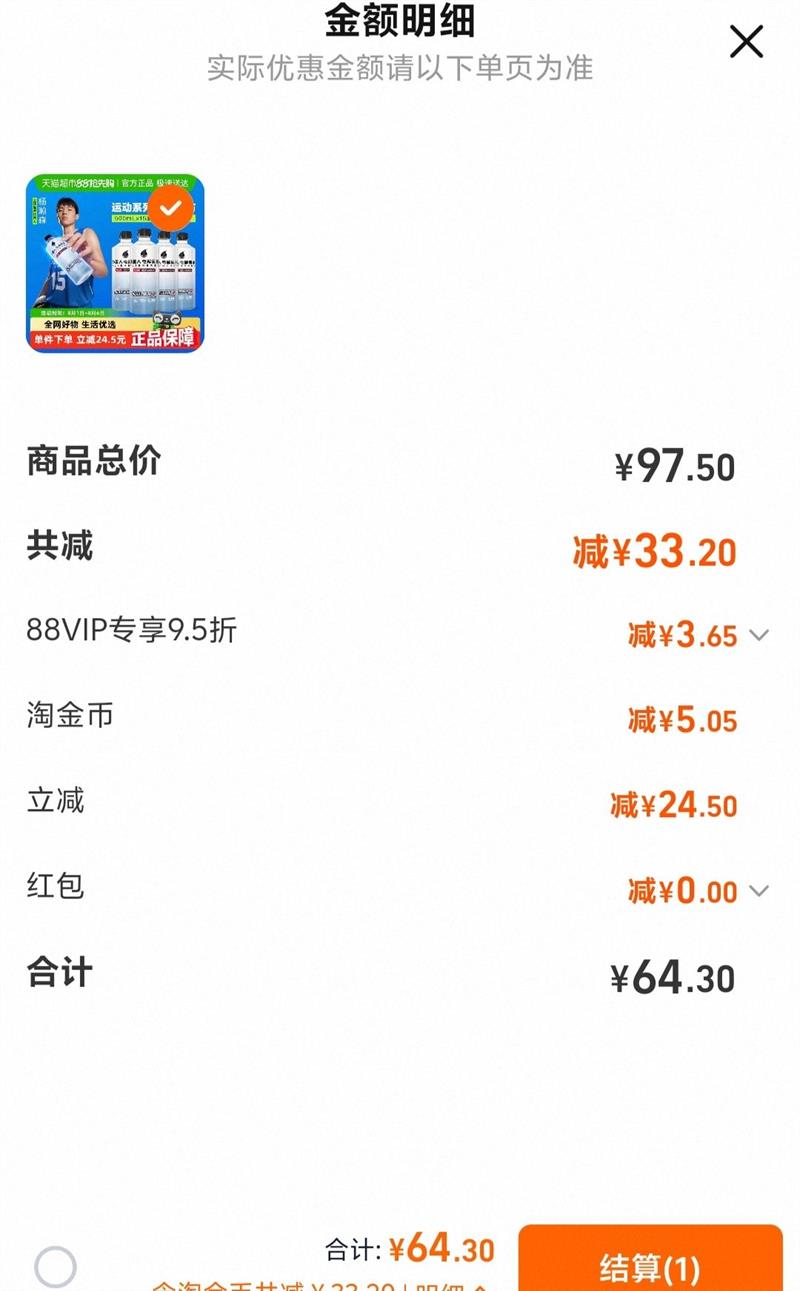Toggle the select-all circle beside 合计
The height and width of the screenshot is (1291, 800).
[55, 1267]
